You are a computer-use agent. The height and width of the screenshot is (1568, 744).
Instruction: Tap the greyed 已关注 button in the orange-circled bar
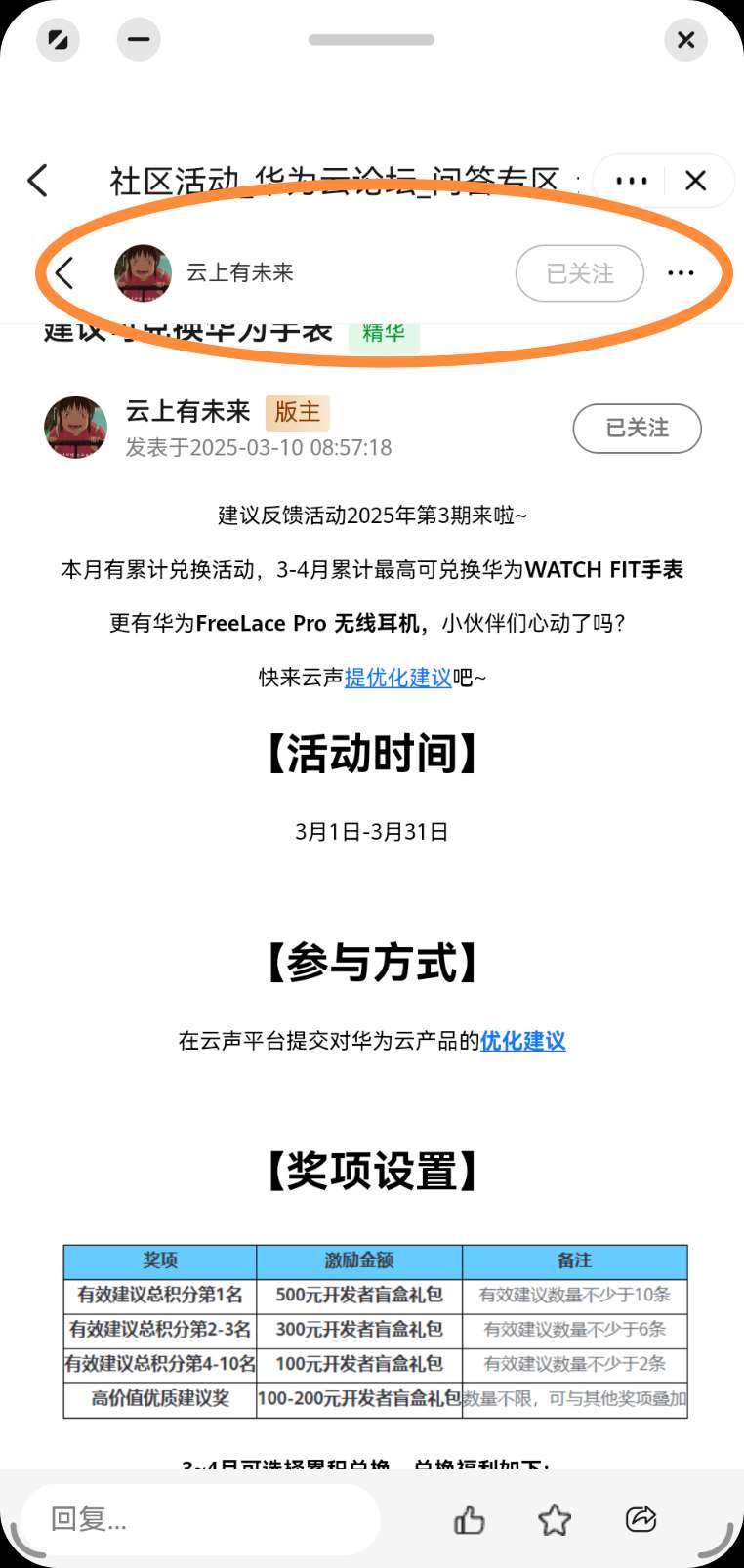pyautogui.click(x=580, y=273)
